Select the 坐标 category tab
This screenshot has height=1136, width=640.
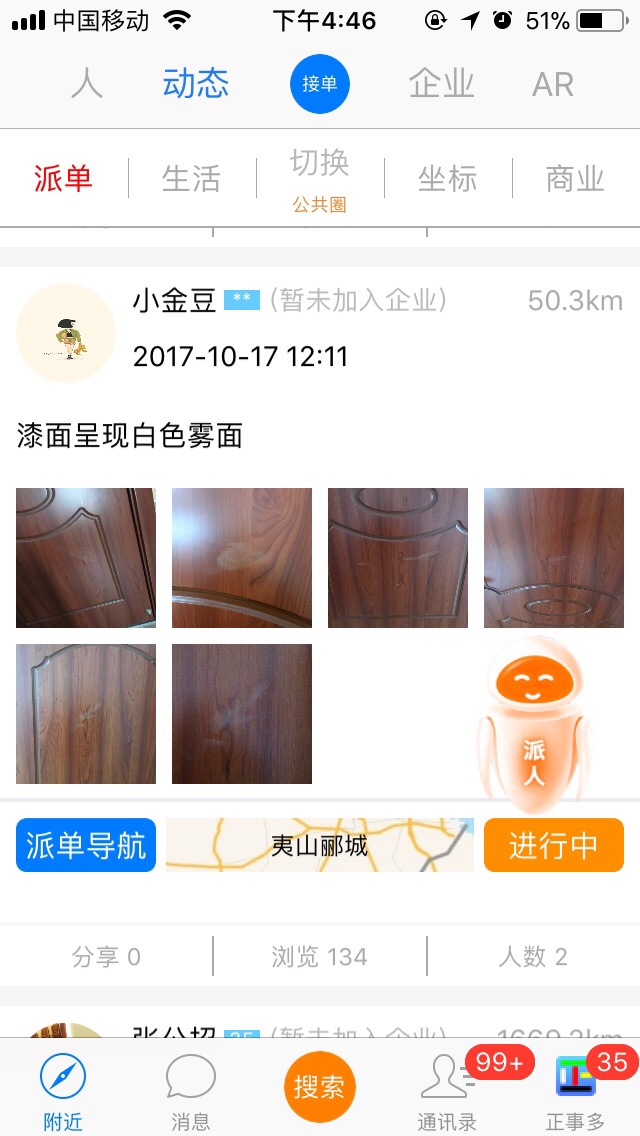447,179
